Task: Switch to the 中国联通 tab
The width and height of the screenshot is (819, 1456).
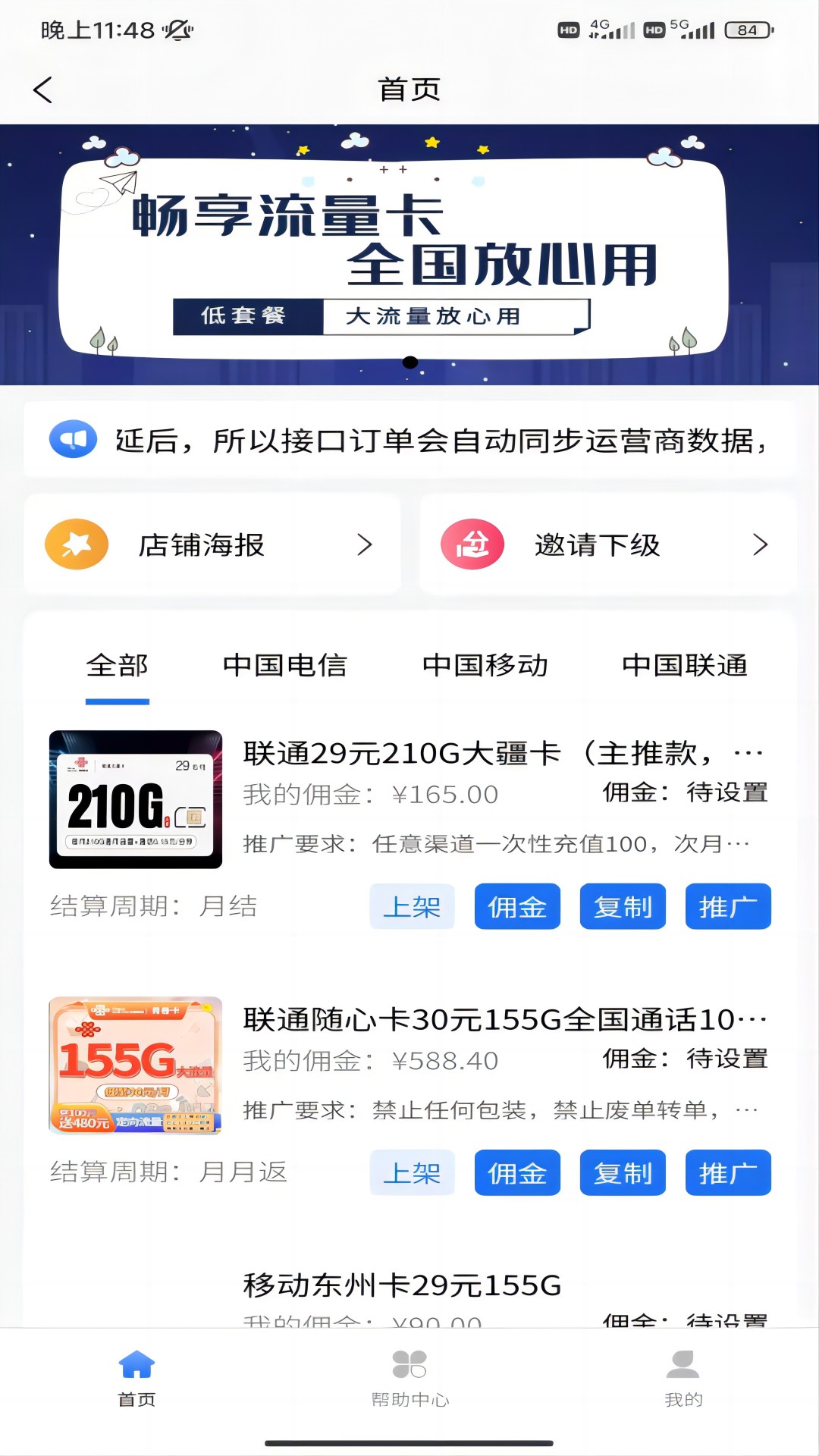Action: coord(685,666)
